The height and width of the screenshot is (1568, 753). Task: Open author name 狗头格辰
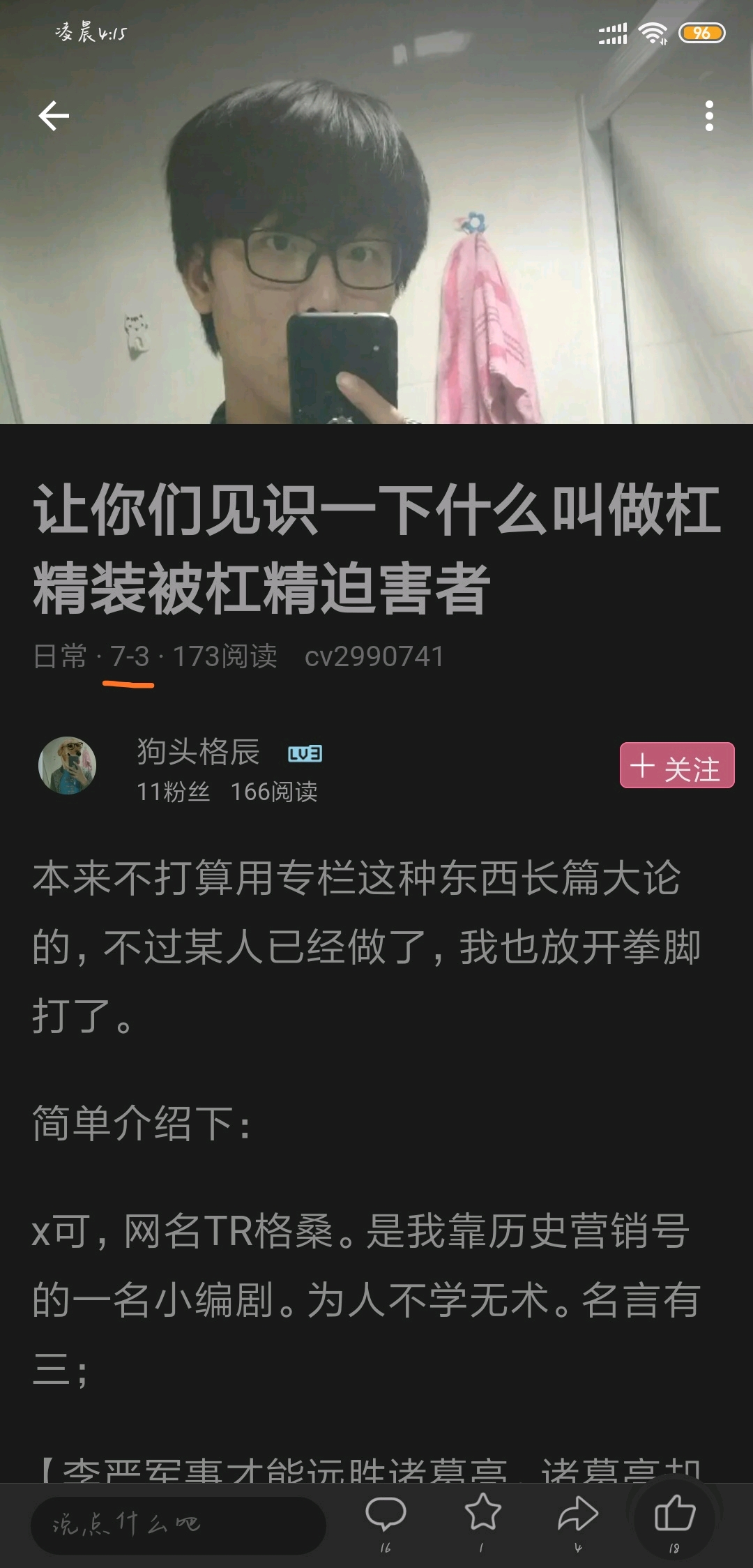(x=198, y=751)
